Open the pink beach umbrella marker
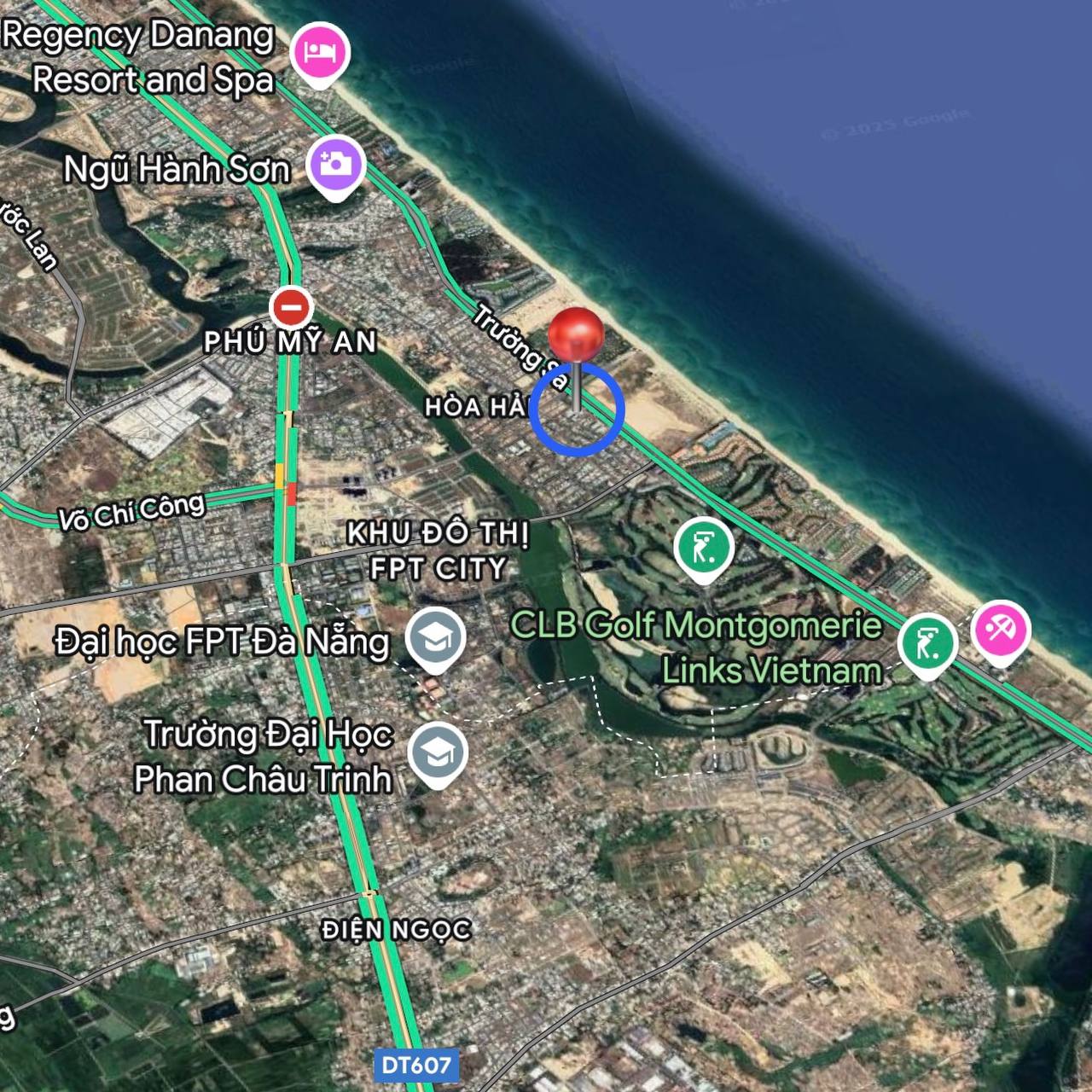 (x=1001, y=630)
